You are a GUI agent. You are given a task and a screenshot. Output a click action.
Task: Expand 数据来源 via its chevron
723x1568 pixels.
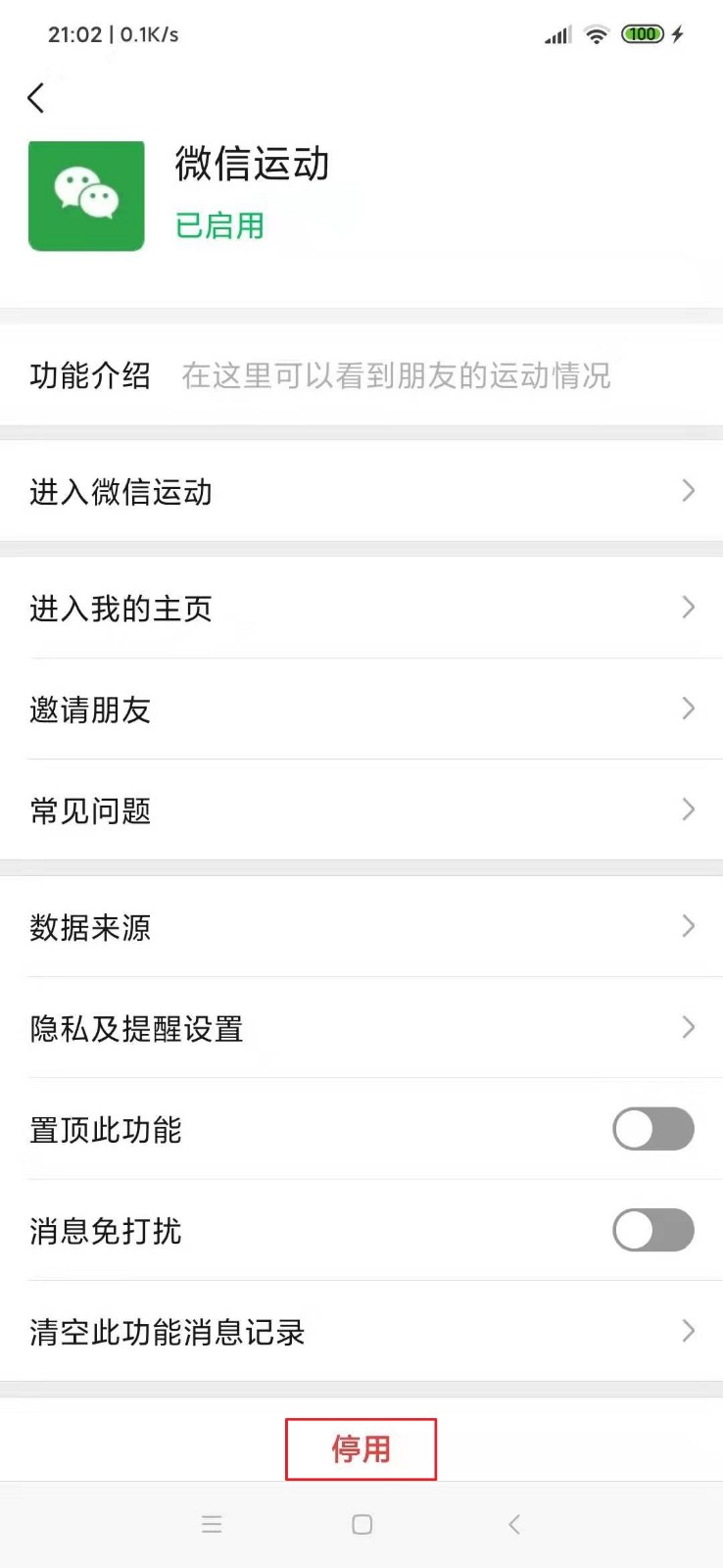pyautogui.click(x=688, y=926)
